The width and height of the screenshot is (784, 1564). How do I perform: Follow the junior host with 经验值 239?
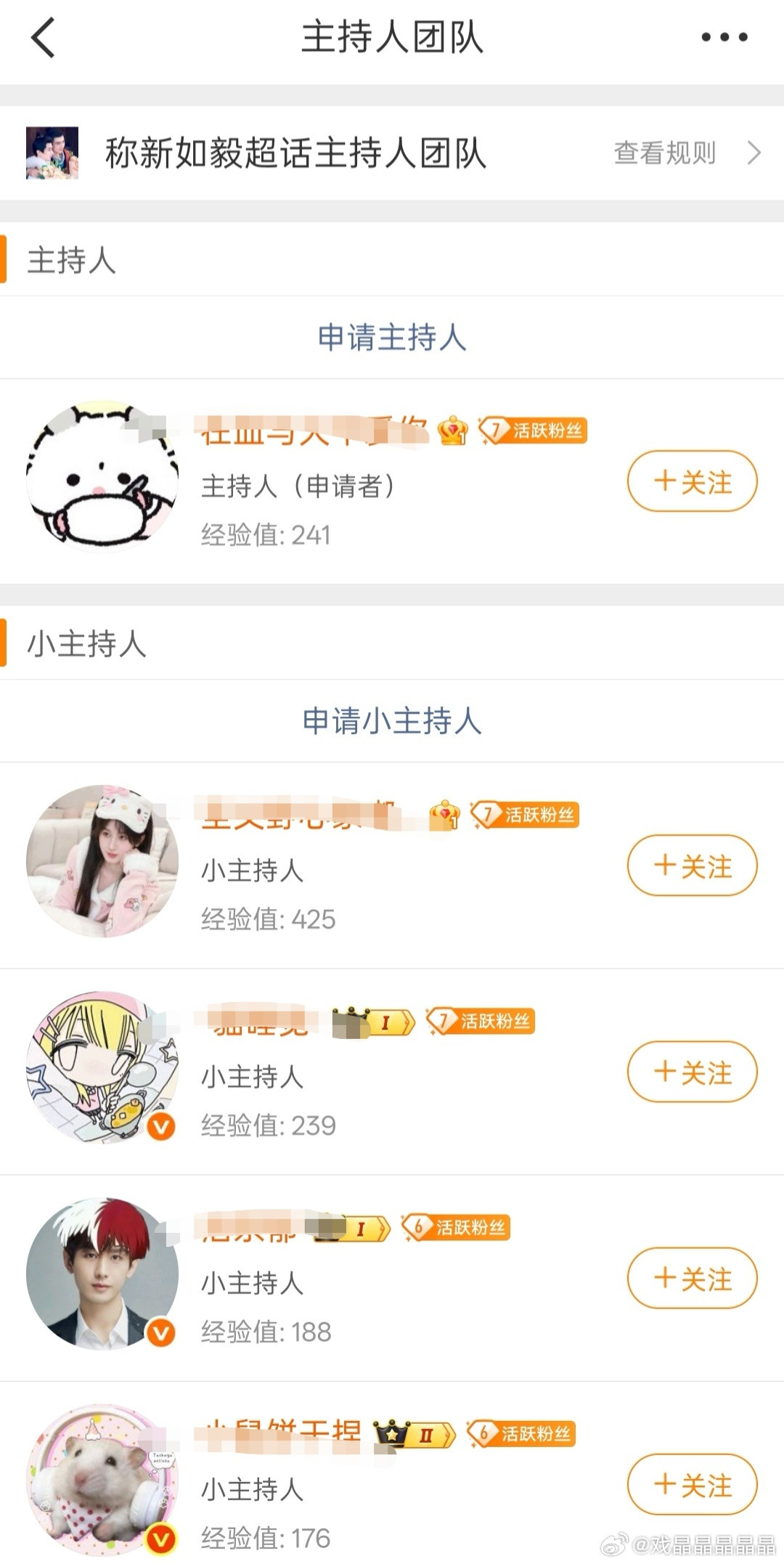692,1072
